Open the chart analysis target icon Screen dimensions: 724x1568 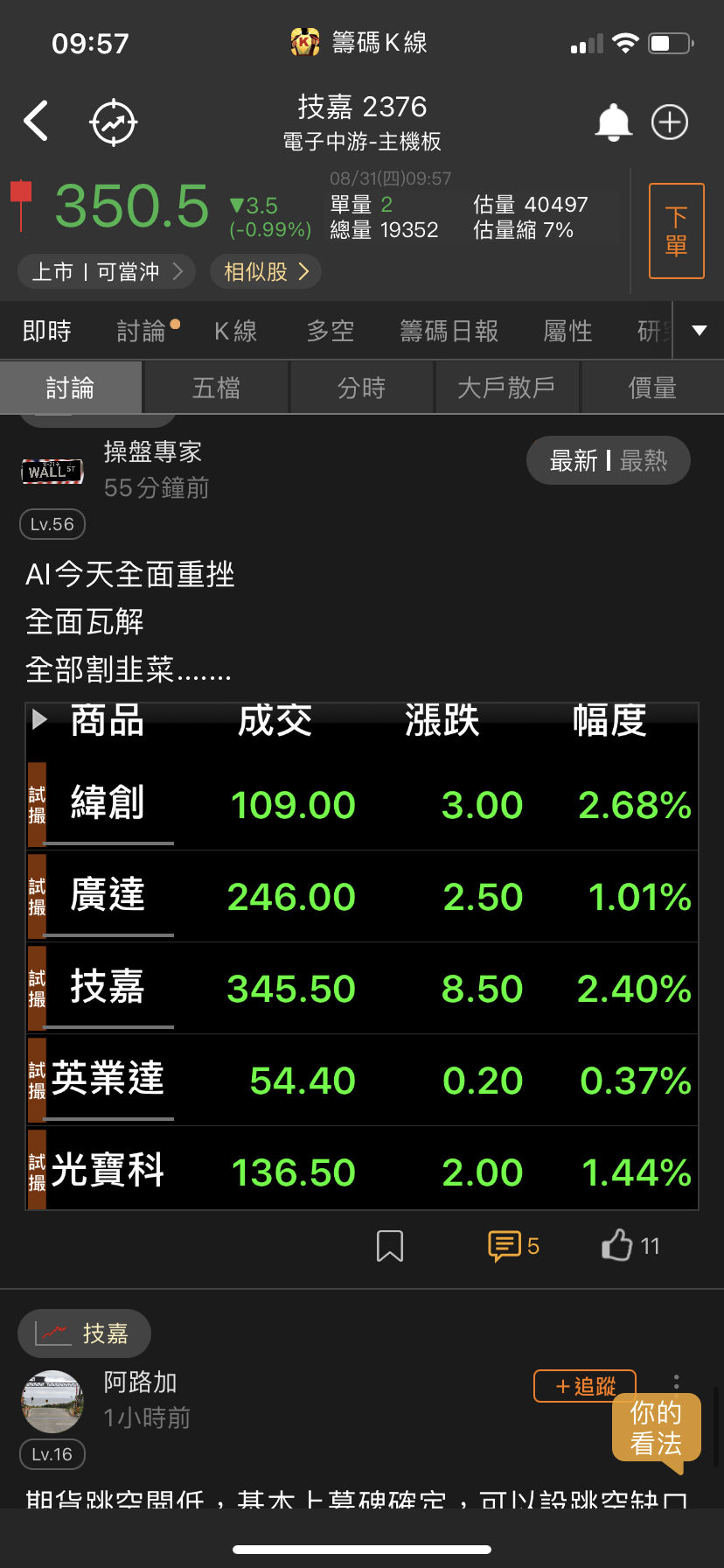(114, 122)
